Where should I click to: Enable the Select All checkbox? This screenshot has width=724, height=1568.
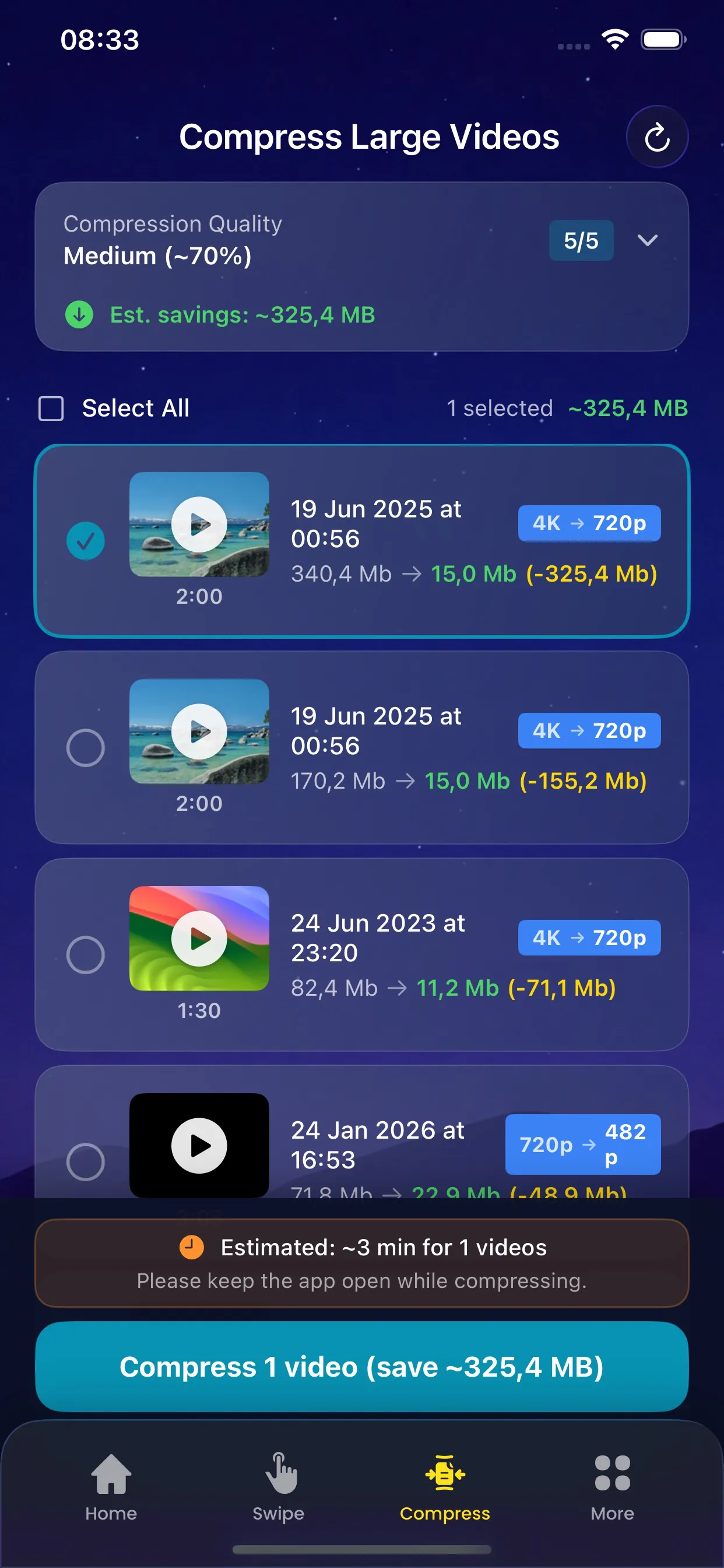(51, 408)
